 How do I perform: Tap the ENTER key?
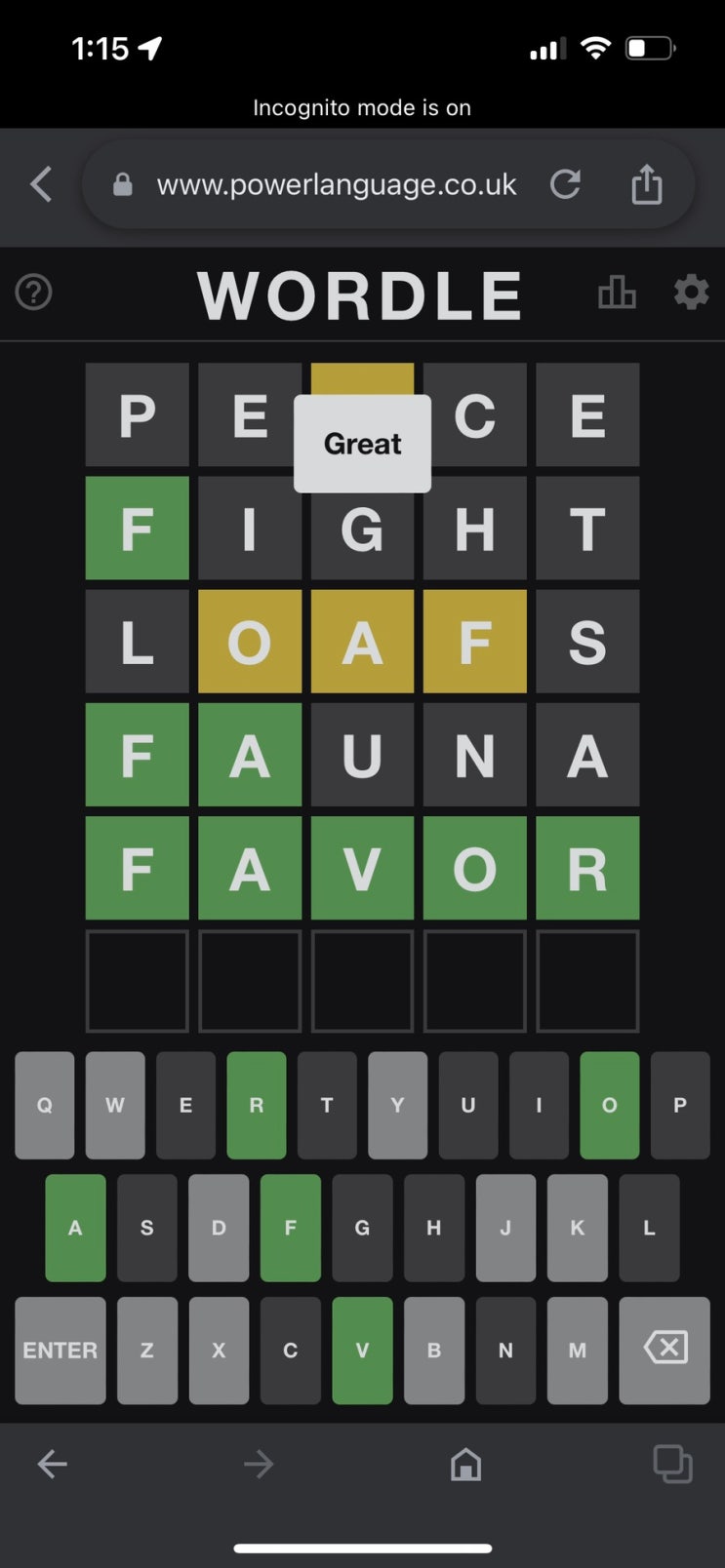pos(60,1351)
